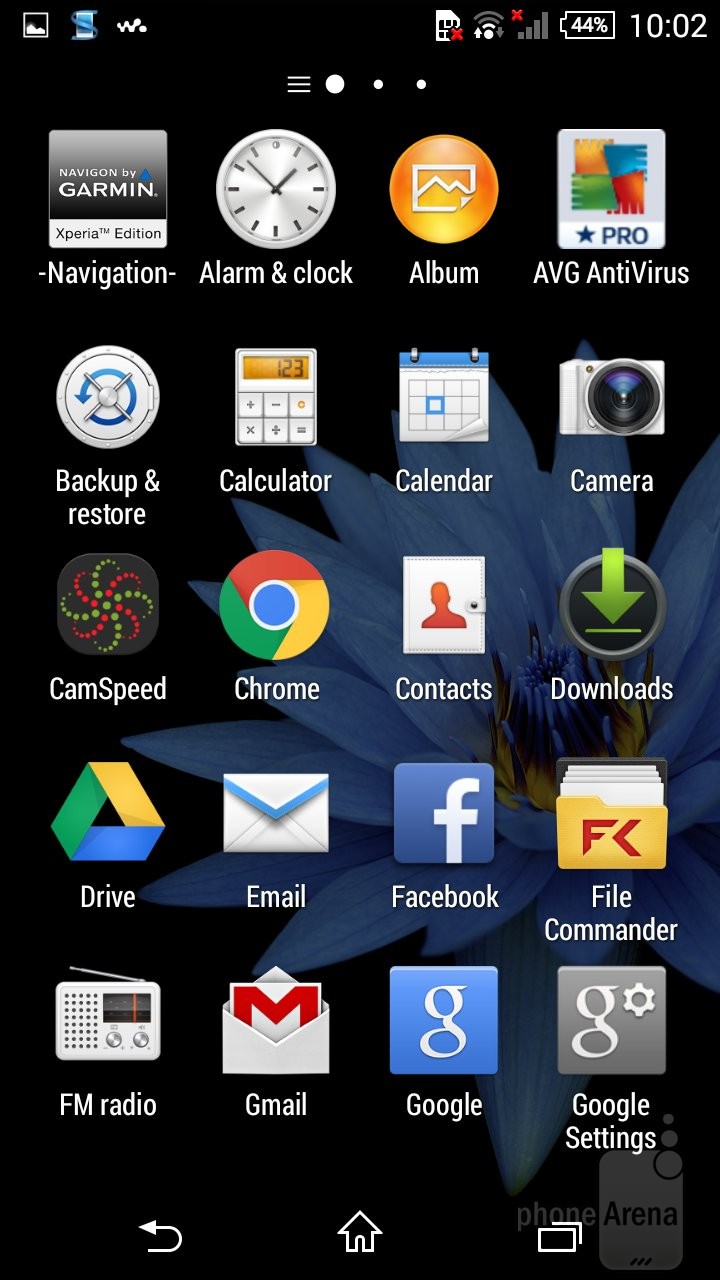Open the FM radio app
Screen dimensions: 720x1280
coord(108,1021)
